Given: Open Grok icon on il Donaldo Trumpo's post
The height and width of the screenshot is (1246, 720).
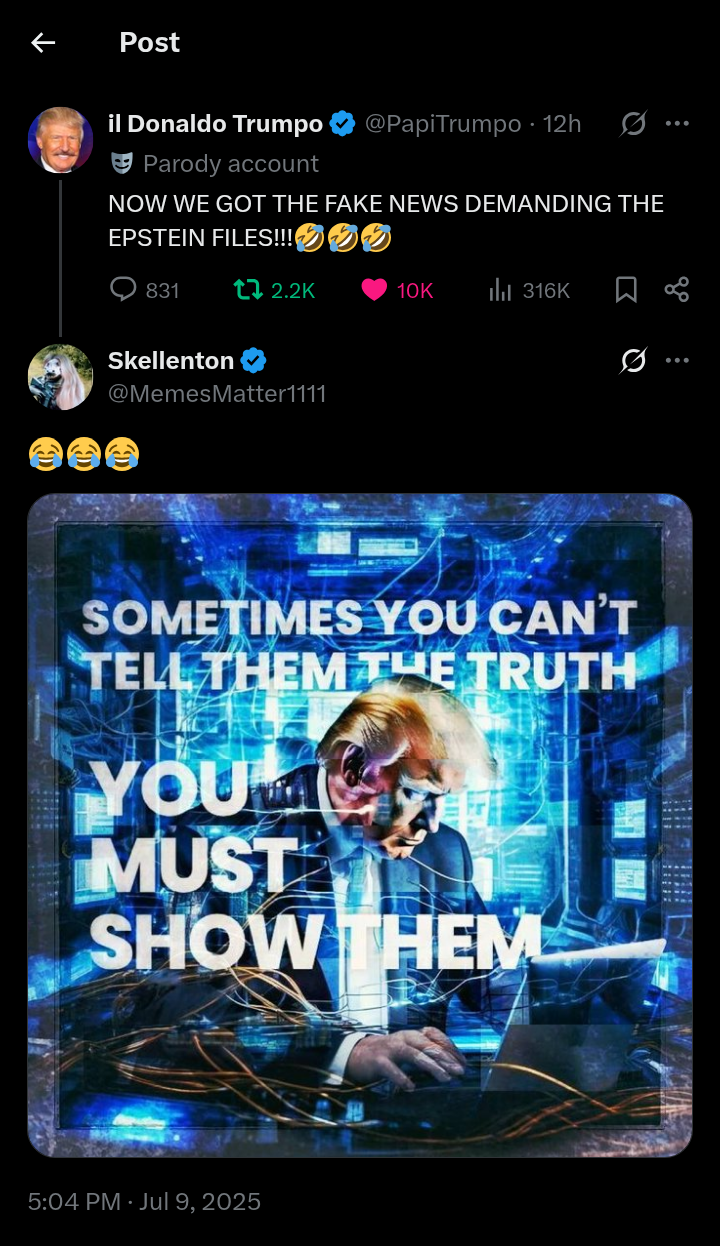Looking at the screenshot, I should (x=632, y=124).
